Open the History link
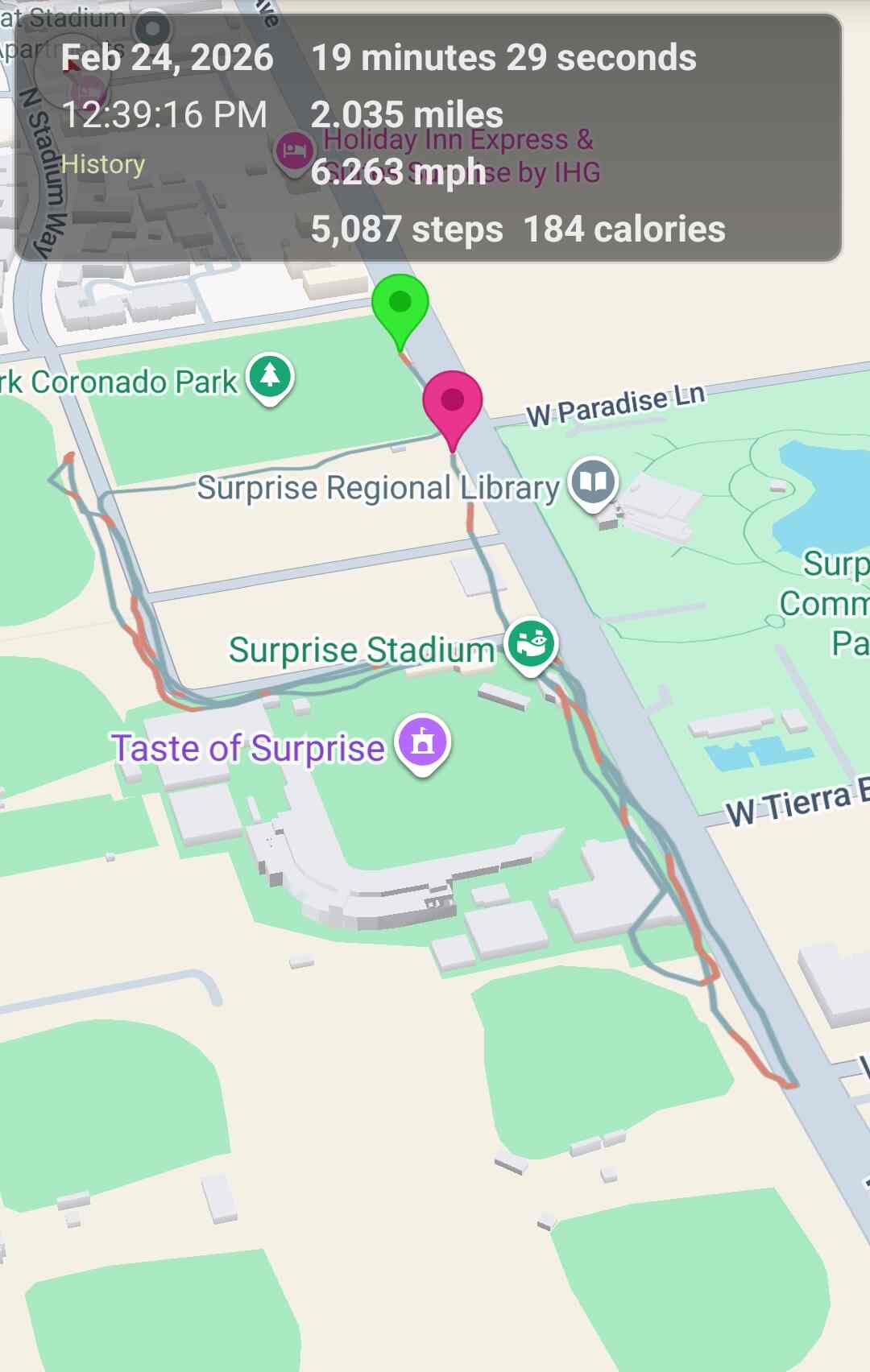 click(102, 164)
